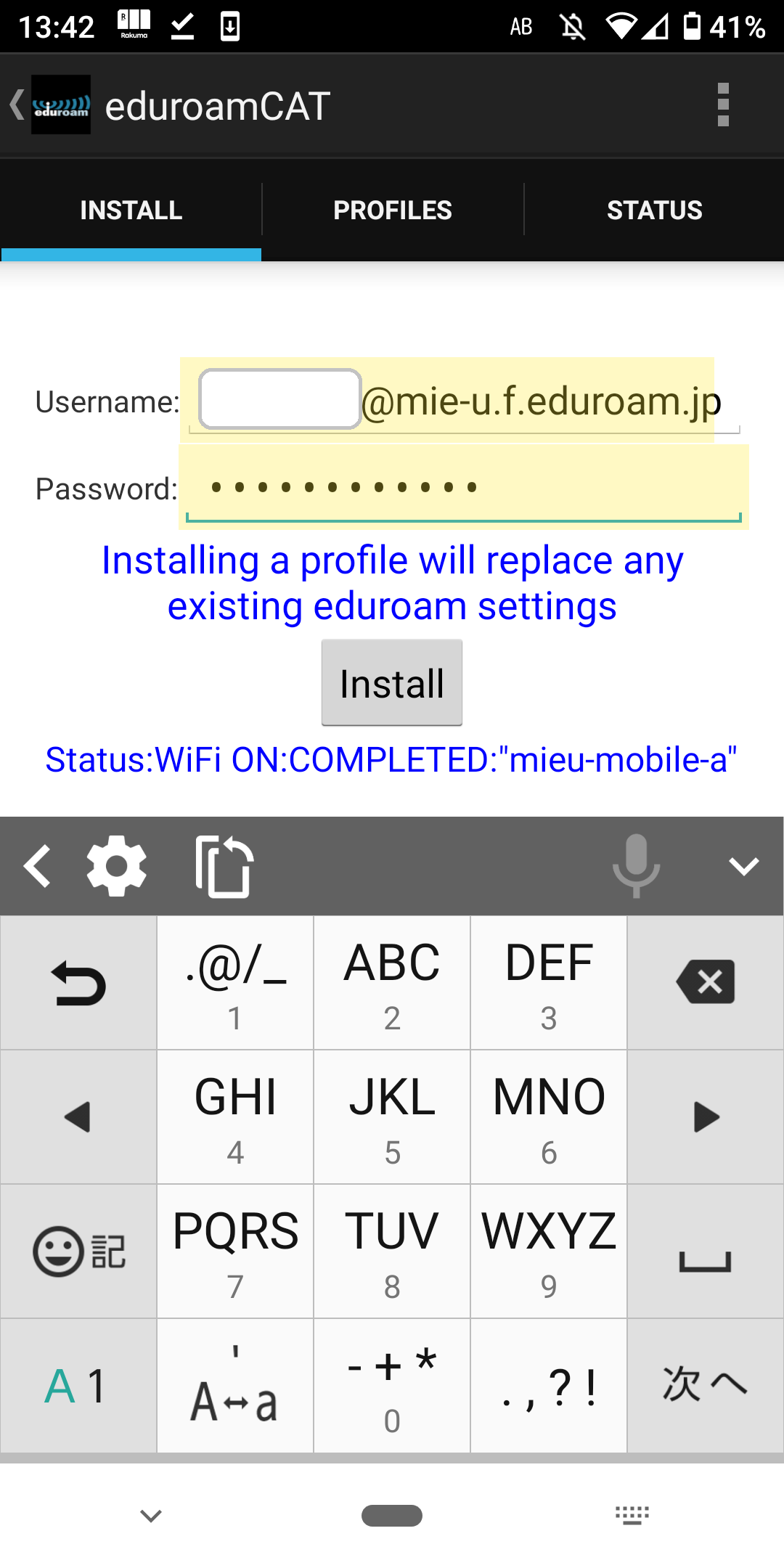Hit the backspace key
Image resolution: width=784 pixels, height=1568 pixels.
pos(706,982)
